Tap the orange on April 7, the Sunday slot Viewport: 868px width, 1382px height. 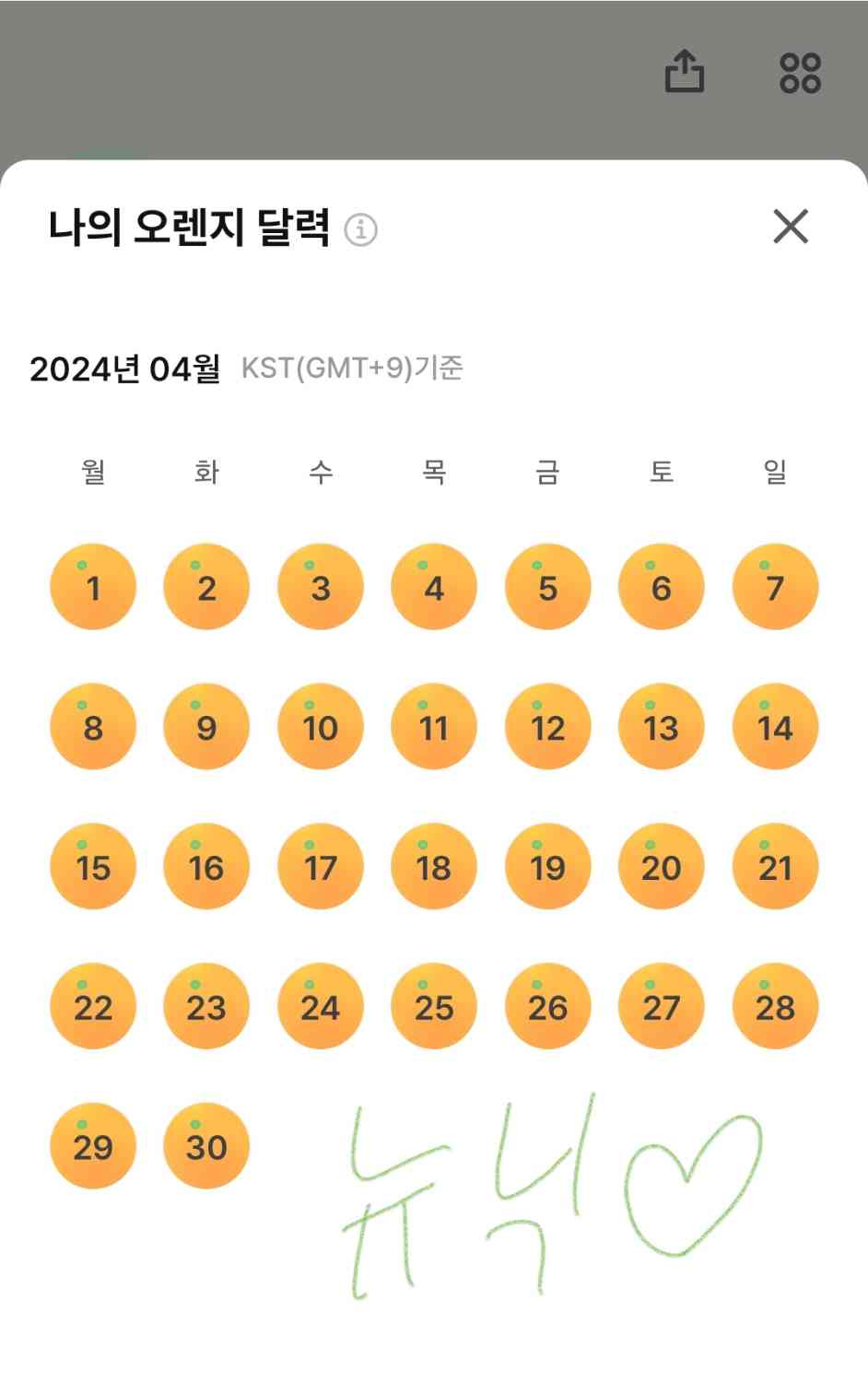click(x=775, y=587)
